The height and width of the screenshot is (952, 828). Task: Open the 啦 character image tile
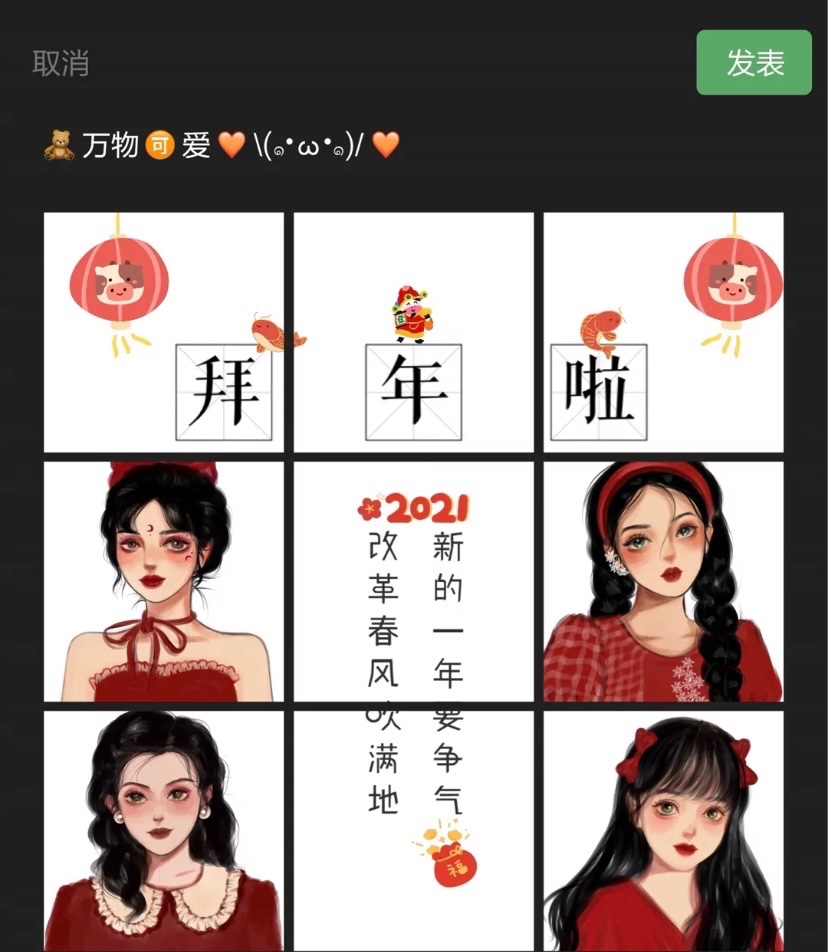coord(663,332)
